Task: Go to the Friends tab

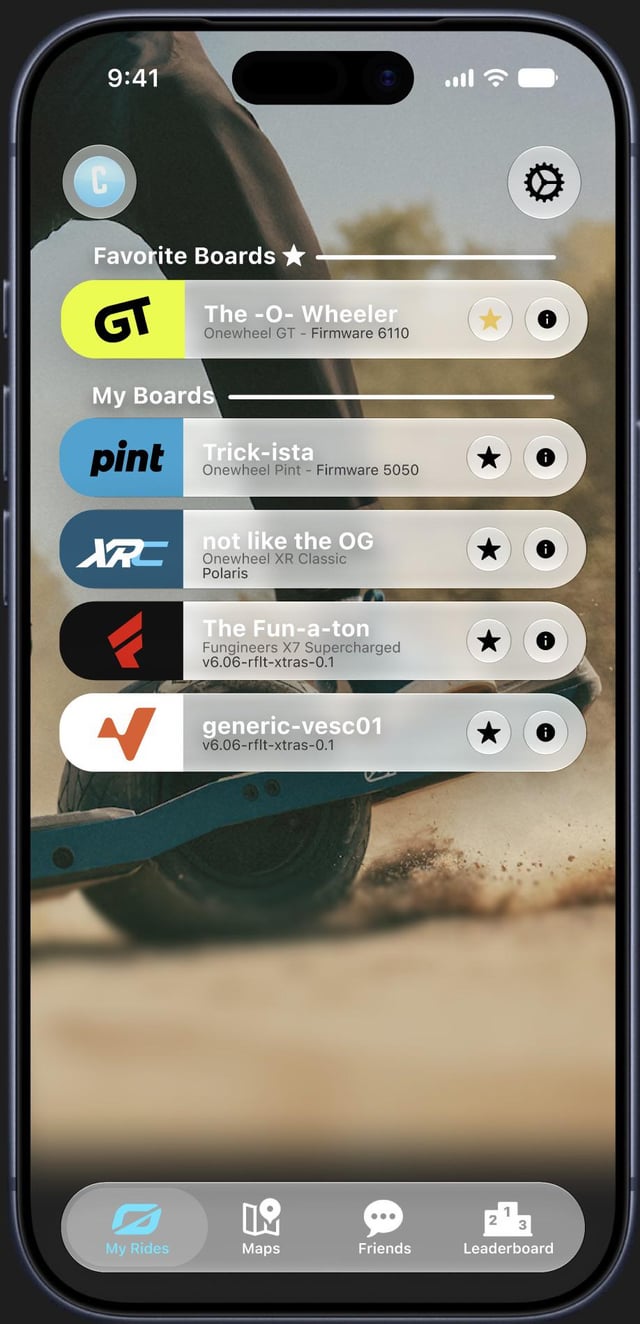Action: [384, 1228]
